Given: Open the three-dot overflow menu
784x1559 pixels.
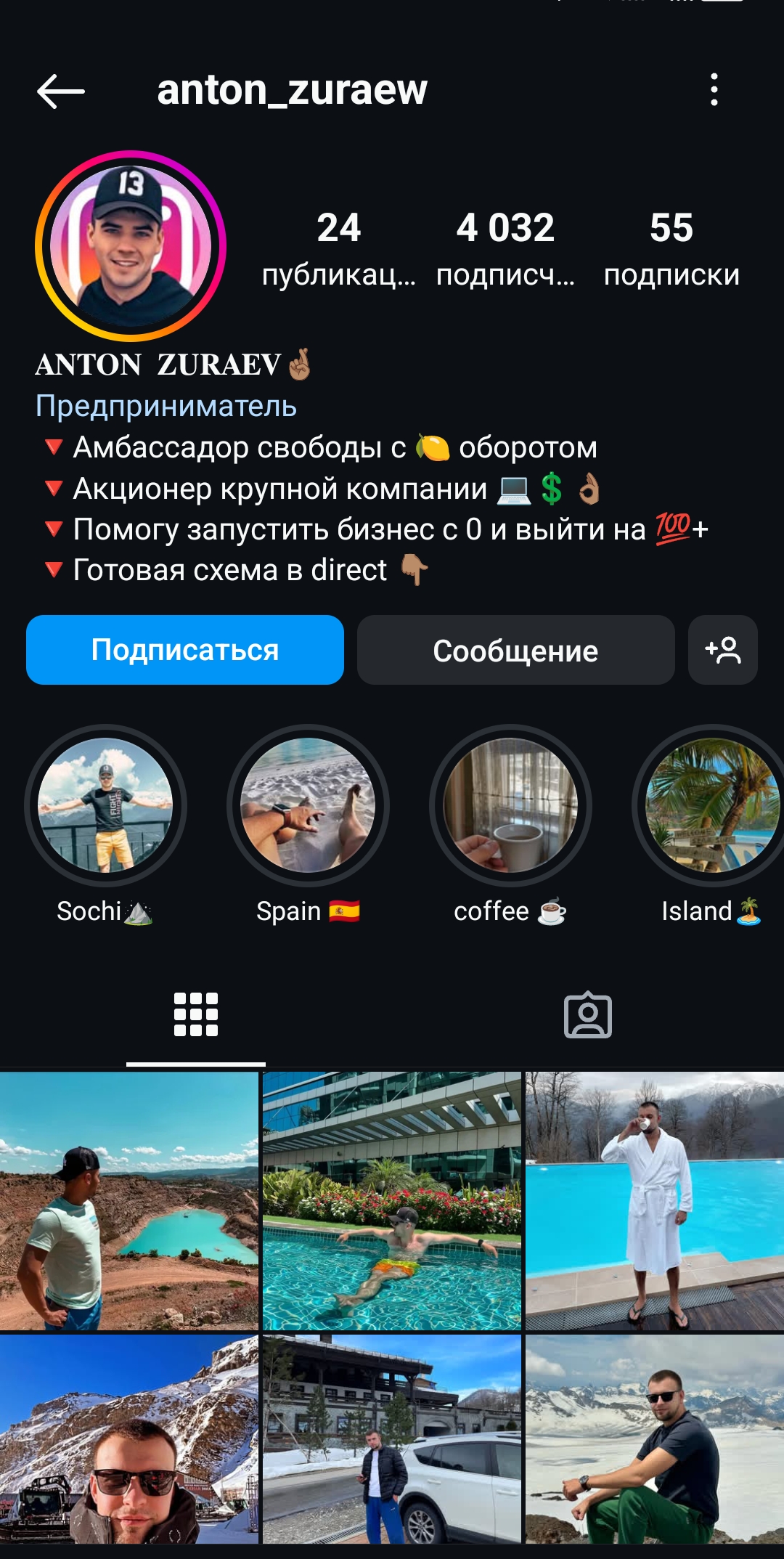Looking at the screenshot, I should [x=714, y=90].
